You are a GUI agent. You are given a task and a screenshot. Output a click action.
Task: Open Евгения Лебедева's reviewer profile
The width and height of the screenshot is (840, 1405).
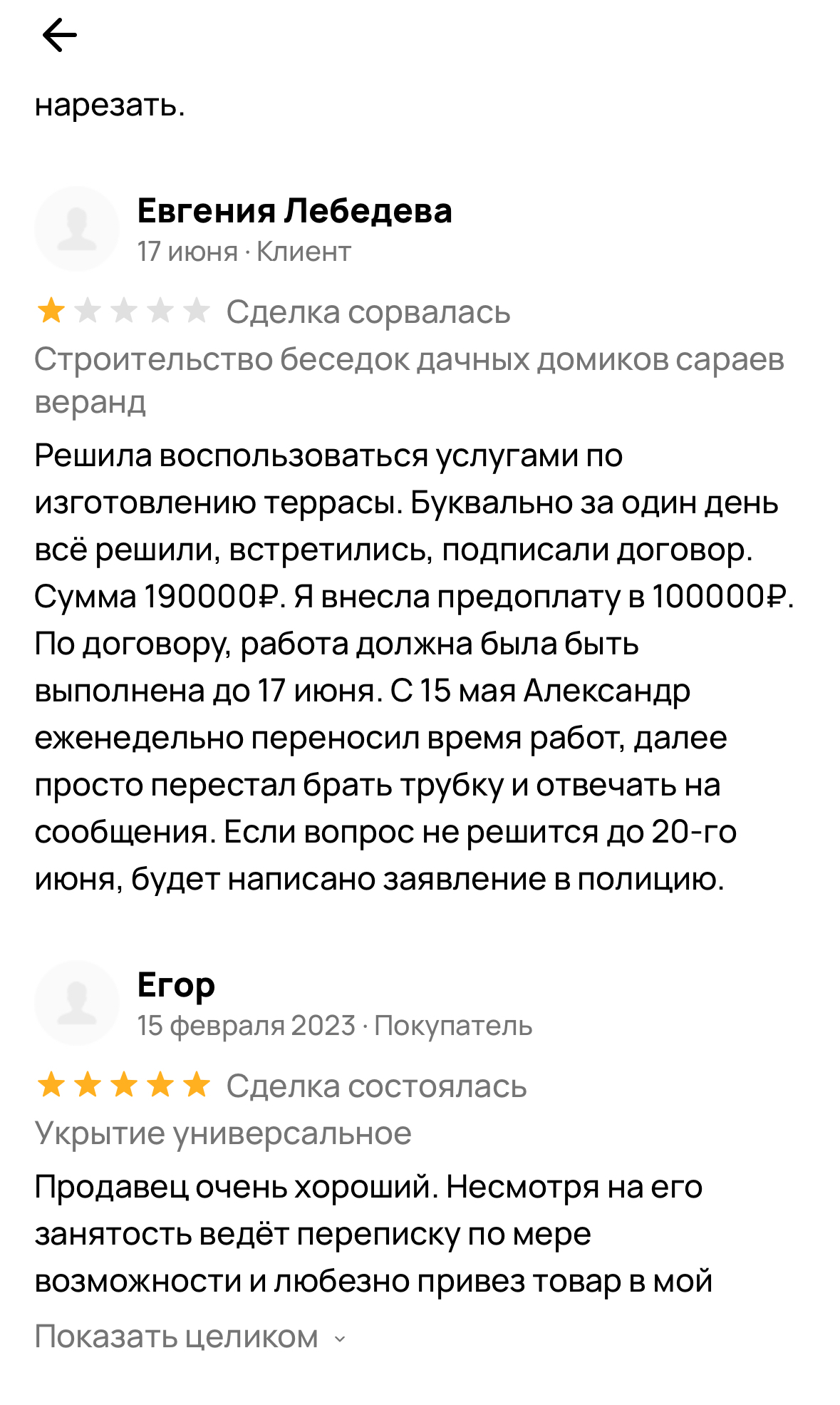[x=294, y=211]
